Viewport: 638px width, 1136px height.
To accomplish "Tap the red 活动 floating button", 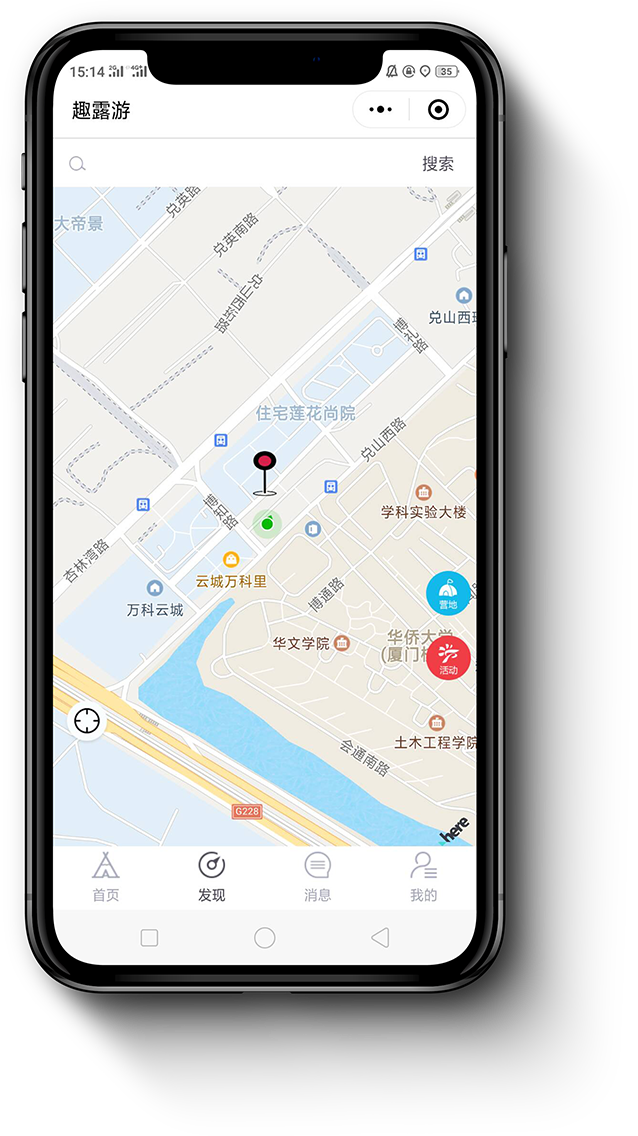I will click(448, 658).
